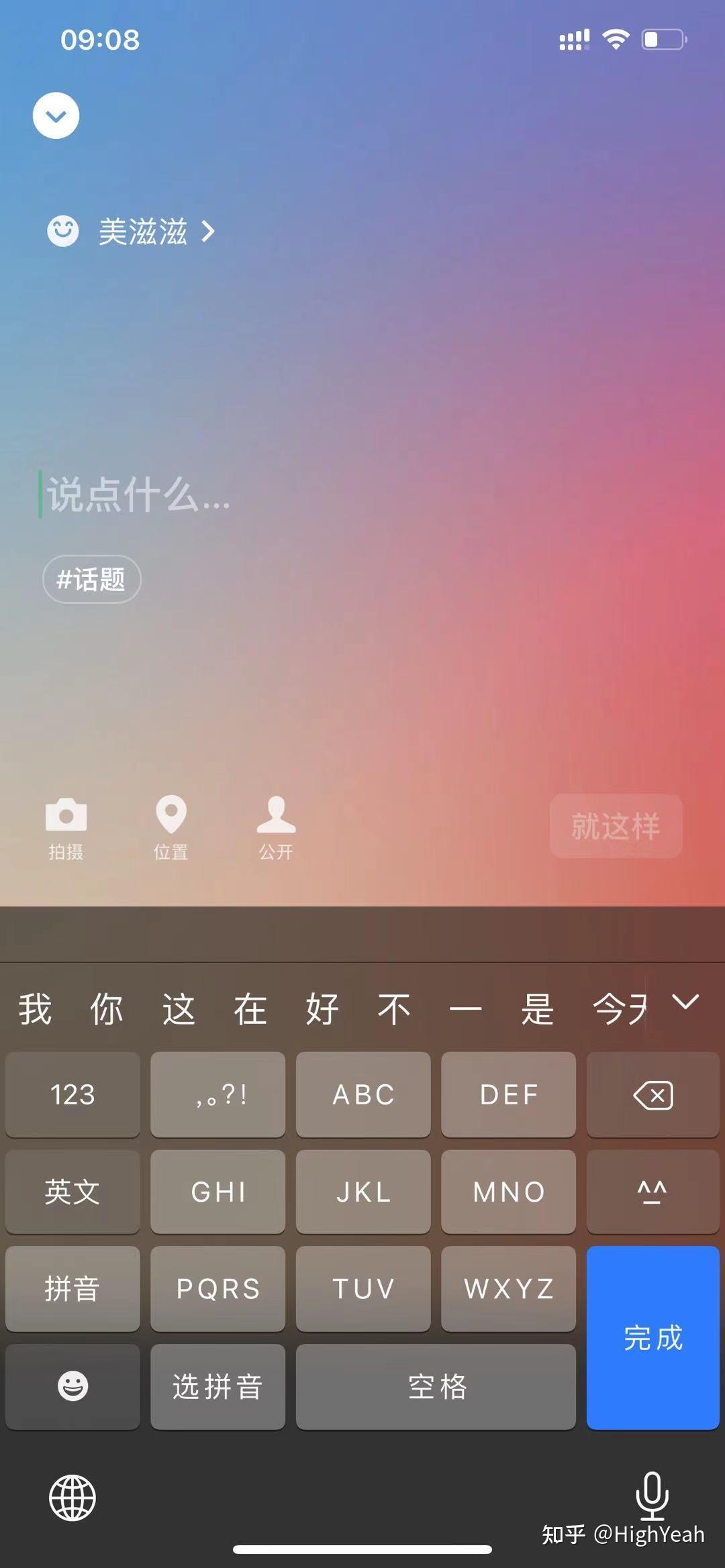Collapse the page with the down-arrow button
This screenshot has width=725, height=1568.
56,115
